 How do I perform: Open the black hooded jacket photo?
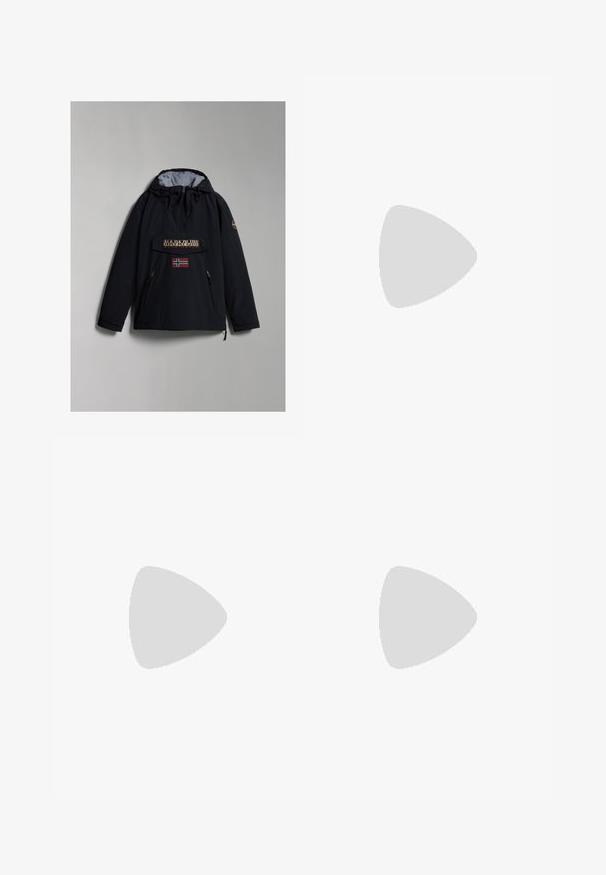(177, 256)
